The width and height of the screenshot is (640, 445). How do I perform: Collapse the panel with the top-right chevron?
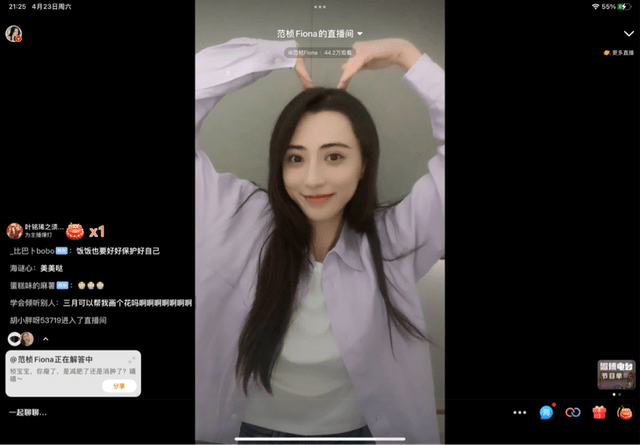coord(628,34)
